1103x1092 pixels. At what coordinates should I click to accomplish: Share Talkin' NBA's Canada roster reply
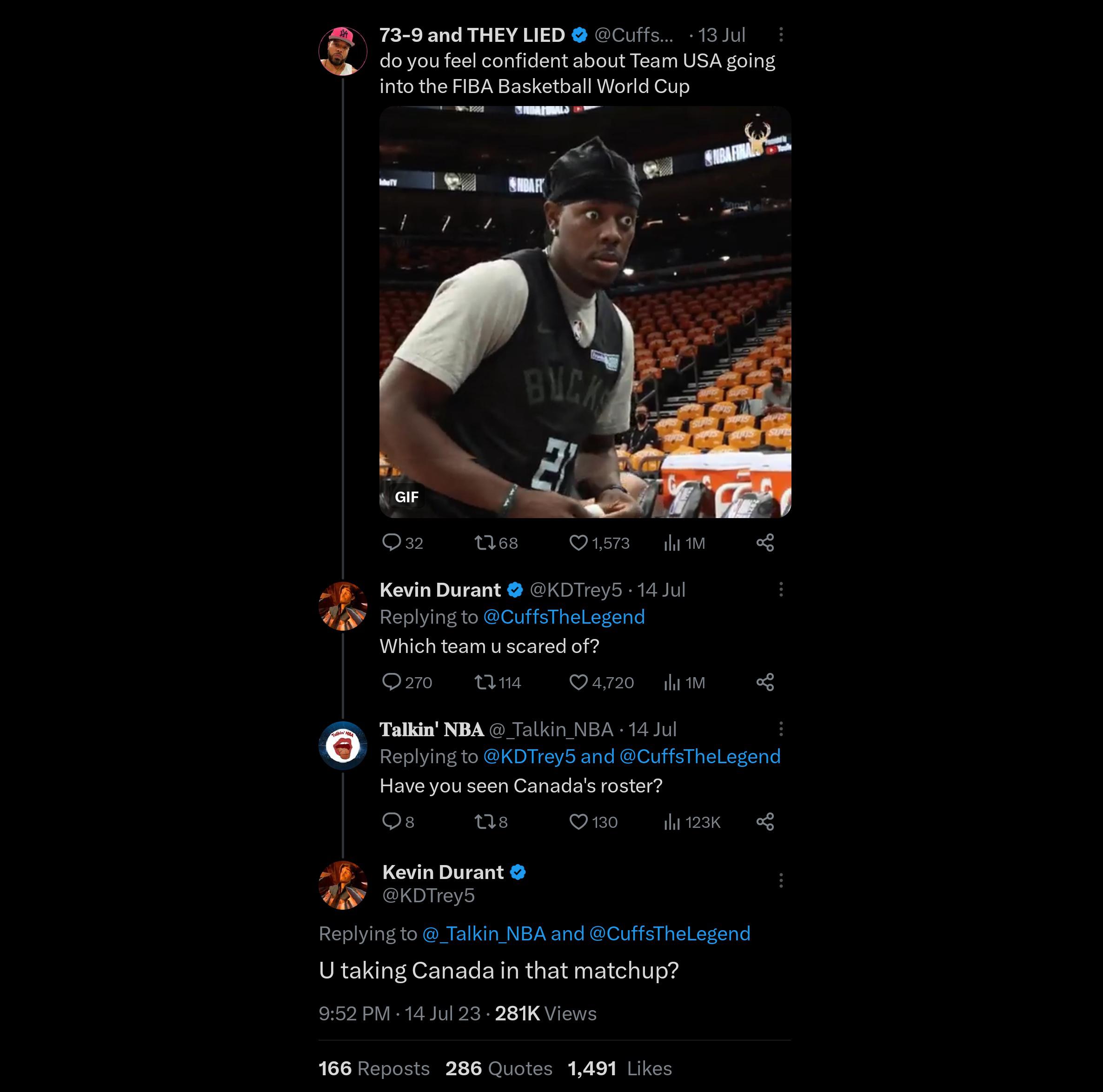coord(765,821)
